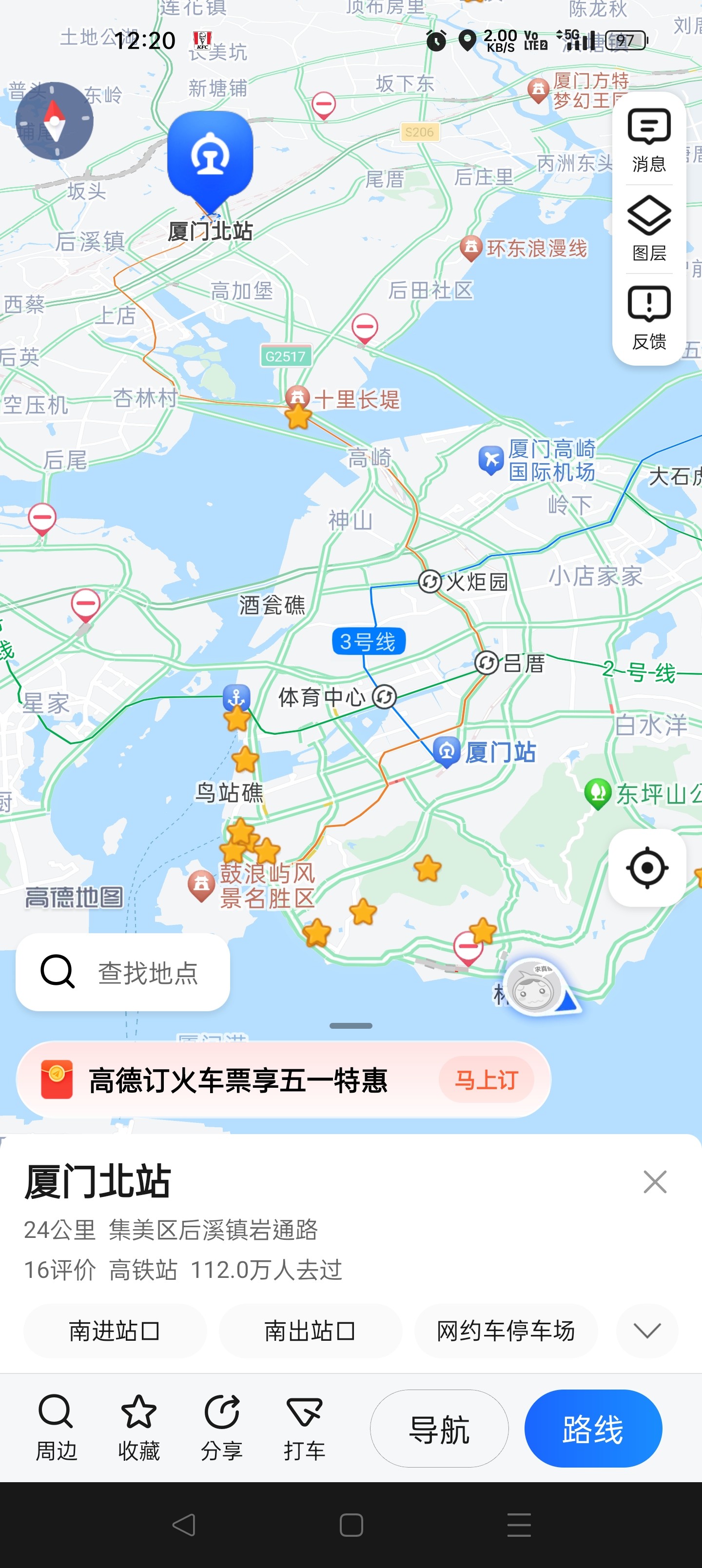Select the 南进站口 chip
The height and width of the screenshot is (1568, 702).
click(115, 1331)
